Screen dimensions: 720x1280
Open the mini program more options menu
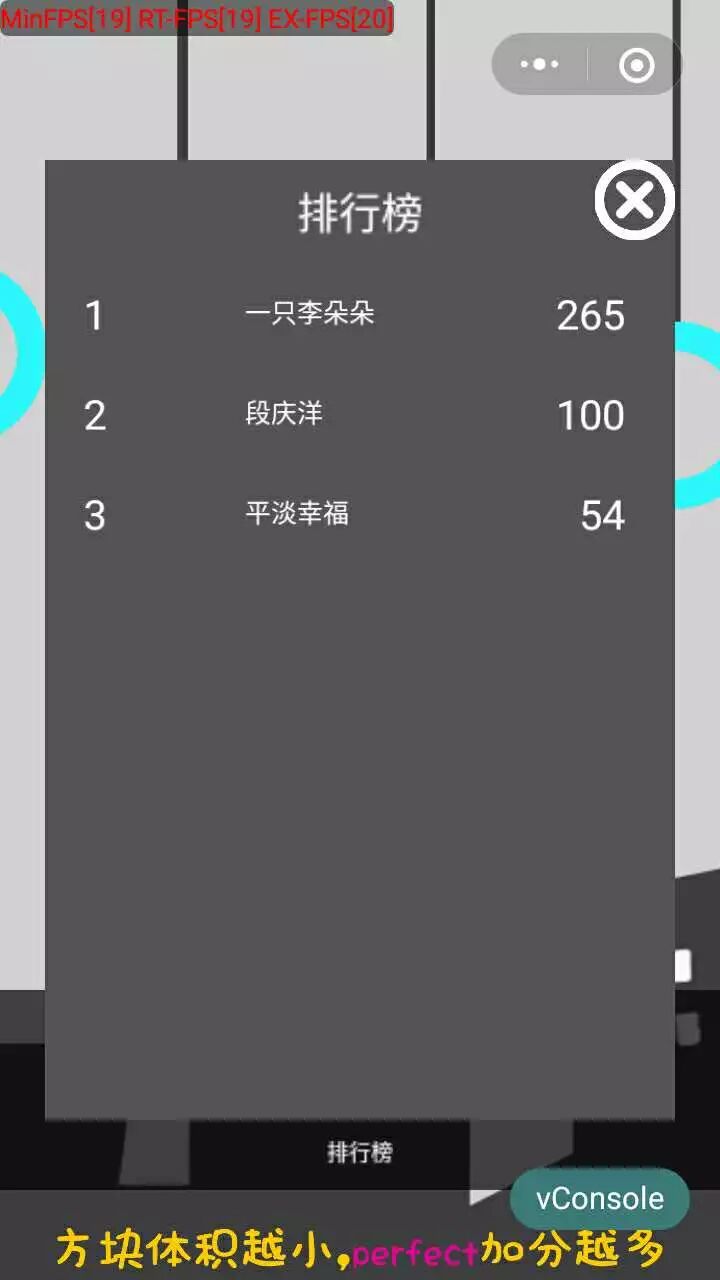click(x=540, y=65)
